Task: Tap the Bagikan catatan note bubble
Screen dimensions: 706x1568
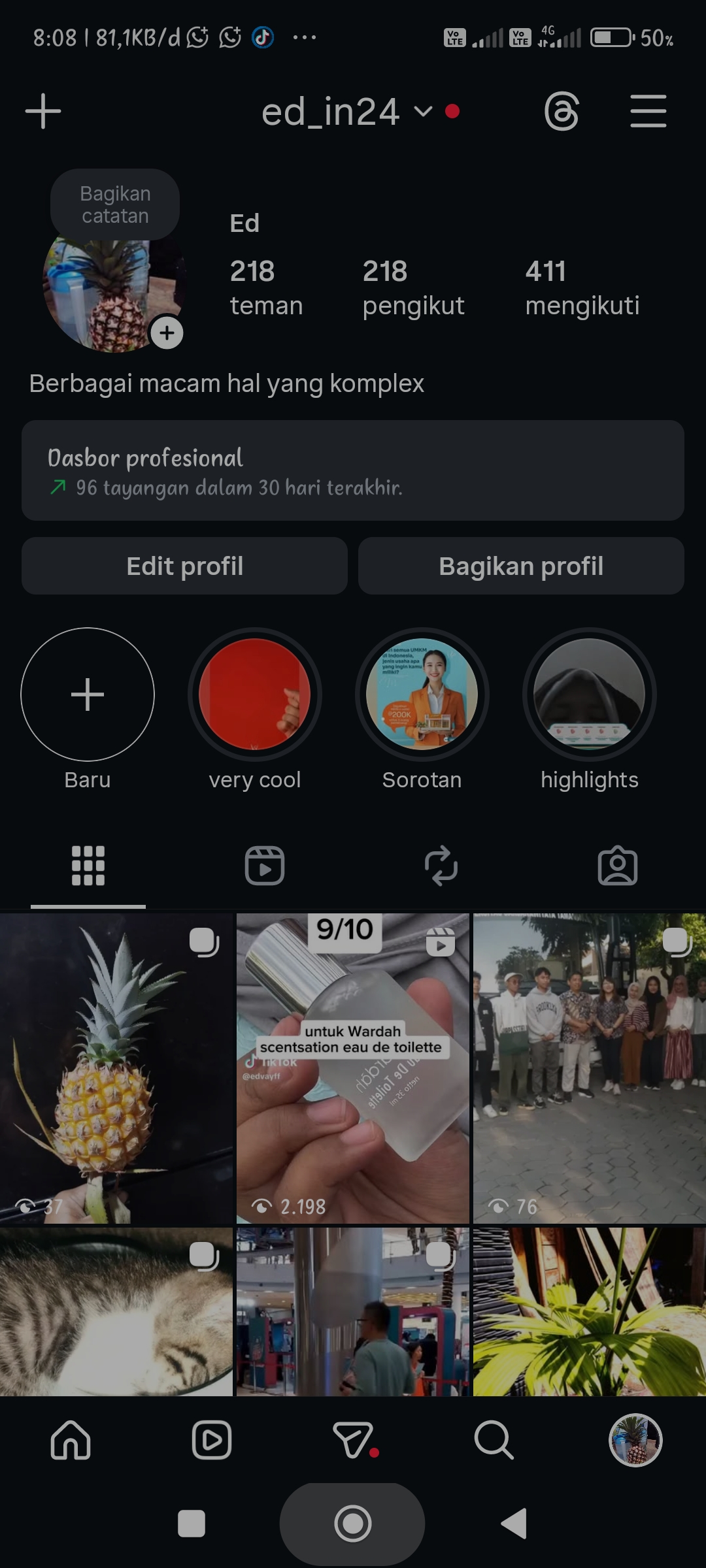Action: point(115,204)
